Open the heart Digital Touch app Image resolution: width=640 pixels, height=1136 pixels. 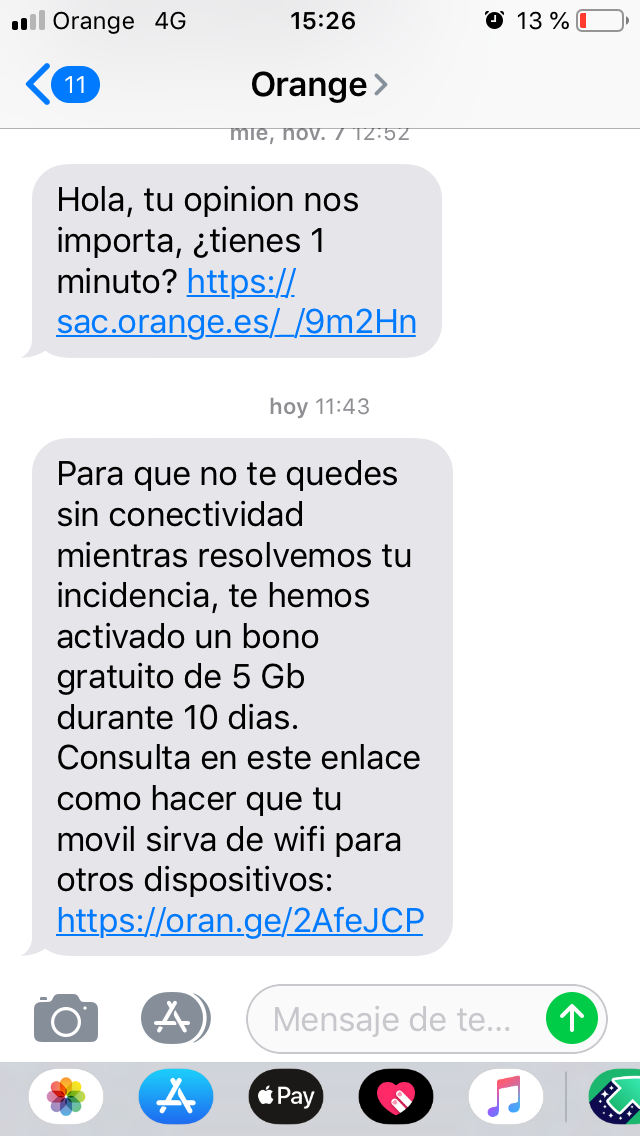click(396, 1097)
